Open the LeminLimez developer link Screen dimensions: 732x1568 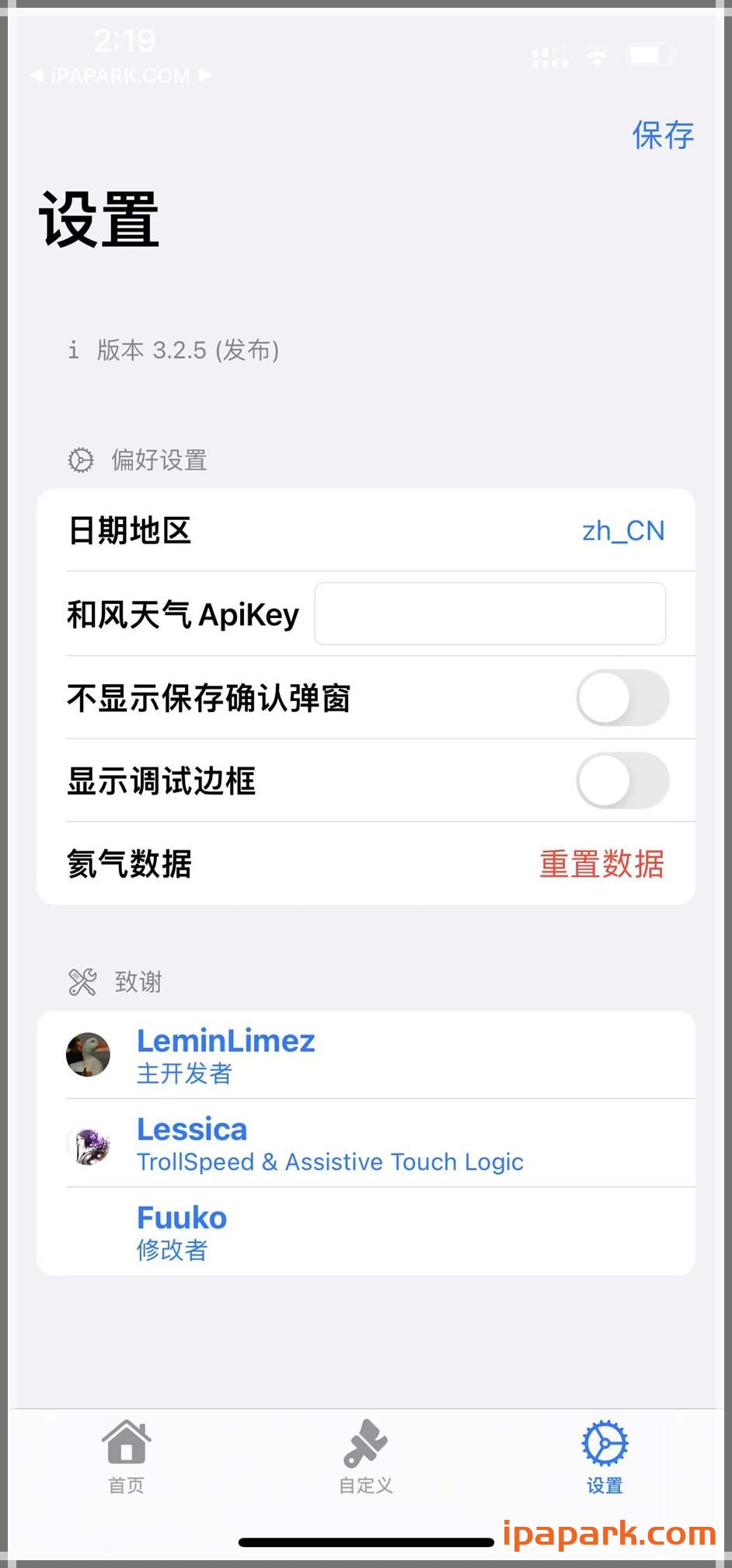tap(225, 1041)
